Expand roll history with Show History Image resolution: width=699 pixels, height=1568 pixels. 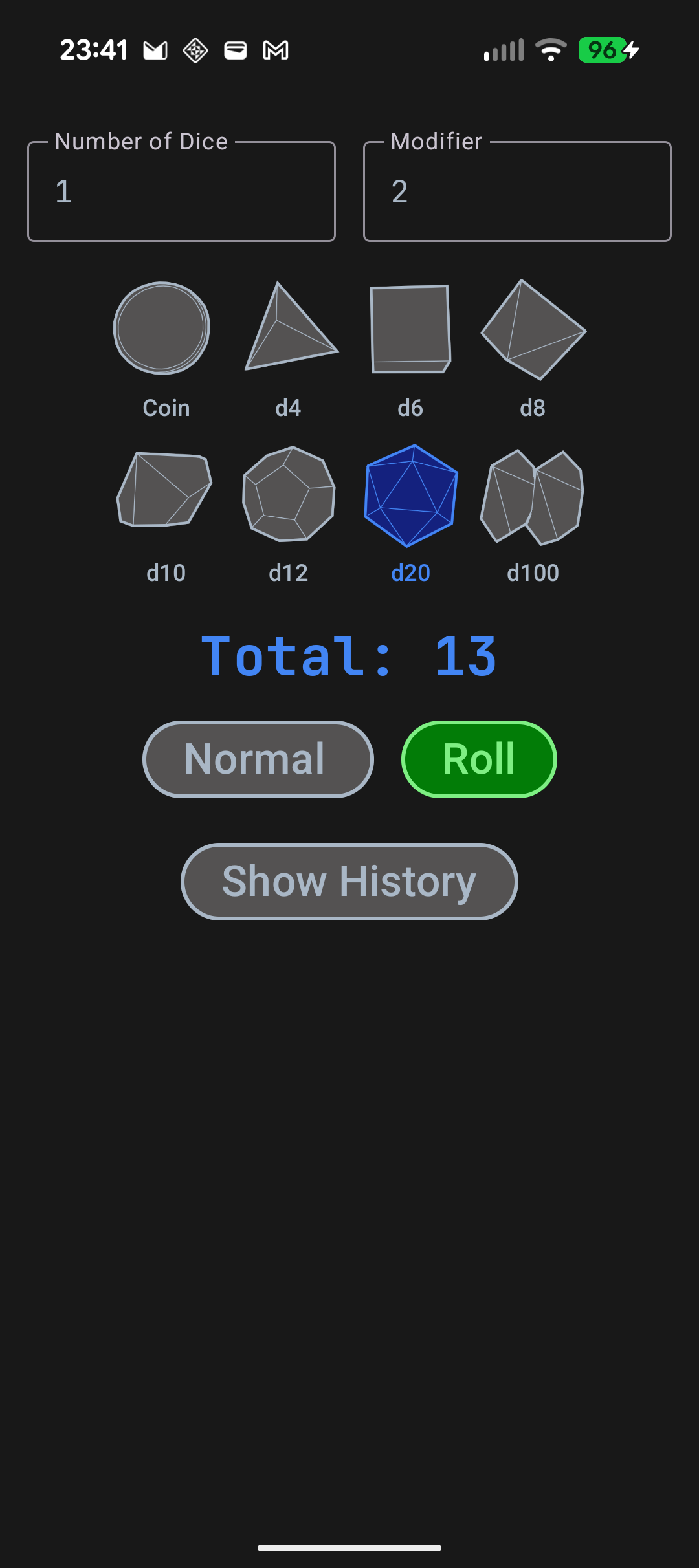point(349,881)
